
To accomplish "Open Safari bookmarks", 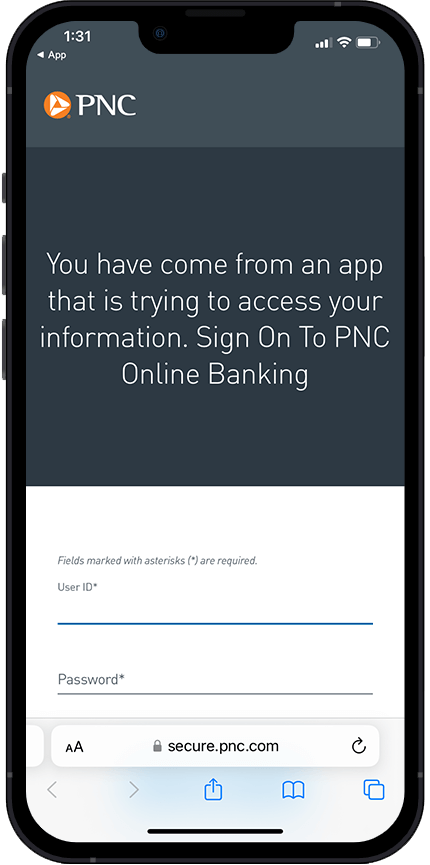I will pos(293,791).
